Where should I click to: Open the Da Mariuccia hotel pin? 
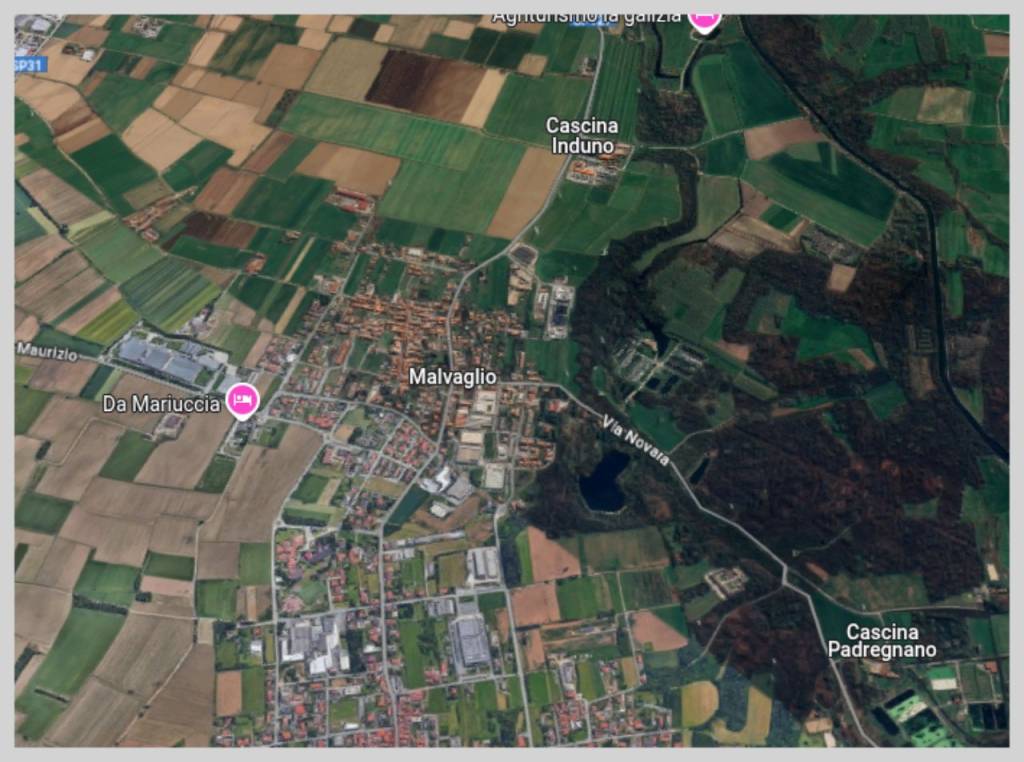click(x=243, y=401)
